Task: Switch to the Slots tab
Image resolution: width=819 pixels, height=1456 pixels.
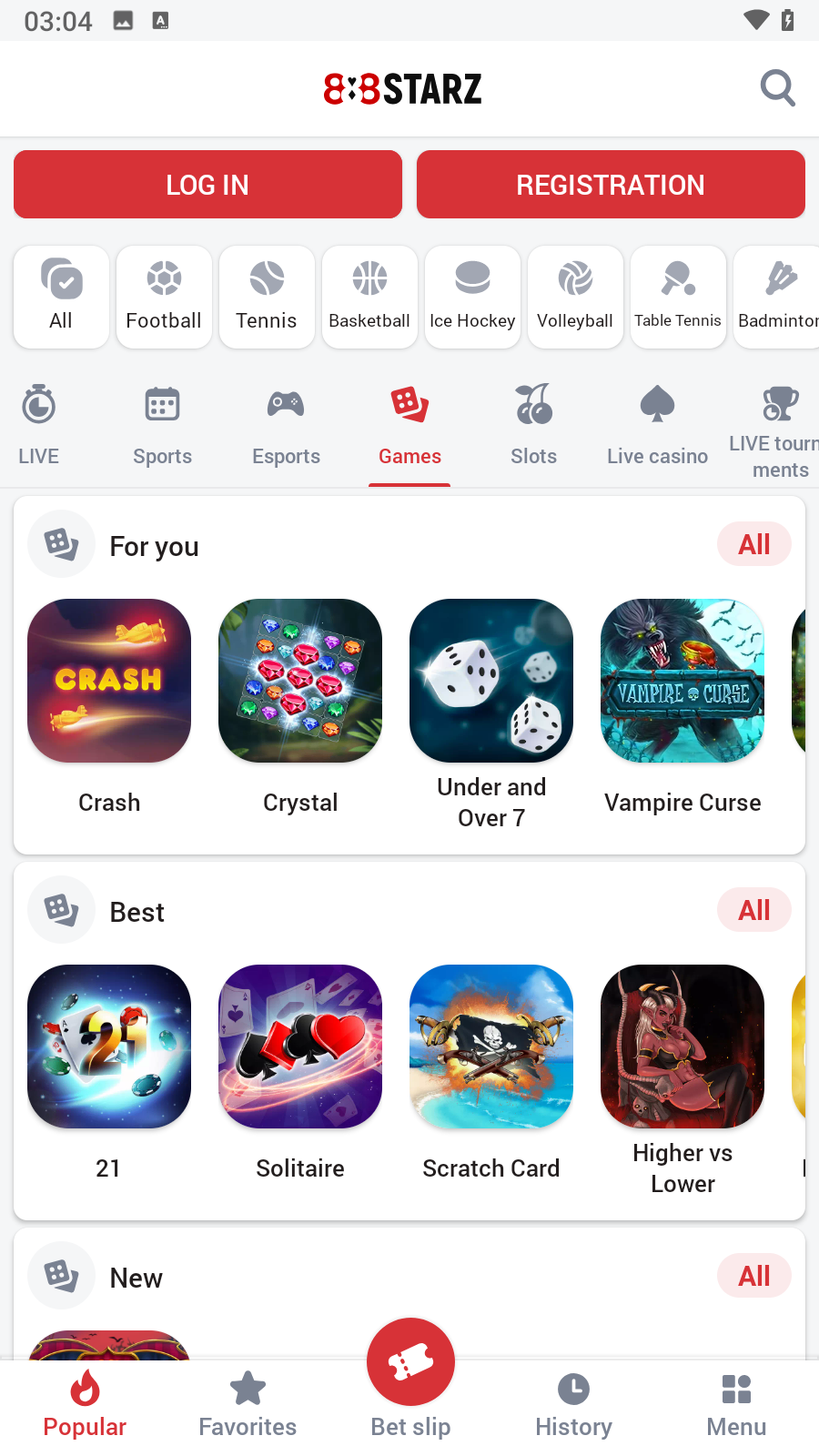Action: pyautogui.click(x=534, y=426)
